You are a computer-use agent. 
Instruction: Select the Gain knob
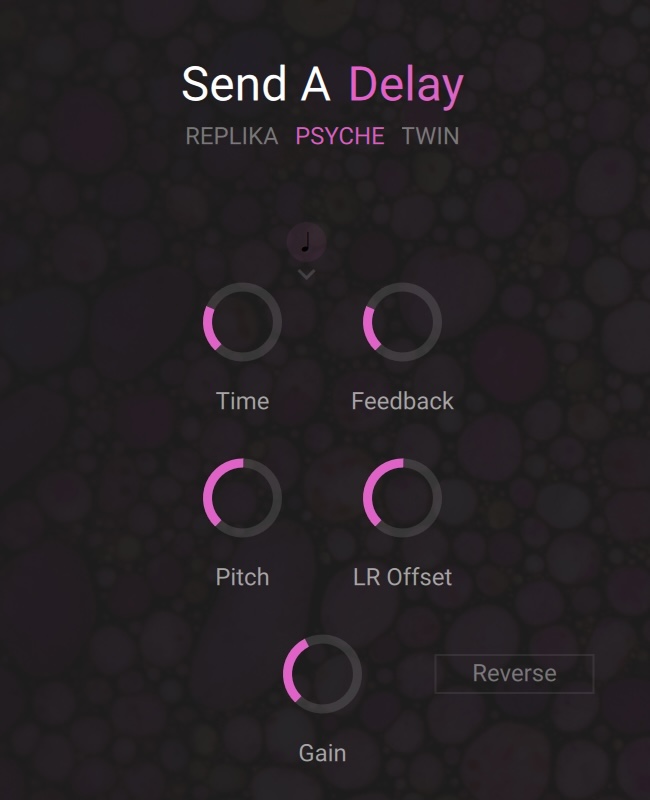322,674
